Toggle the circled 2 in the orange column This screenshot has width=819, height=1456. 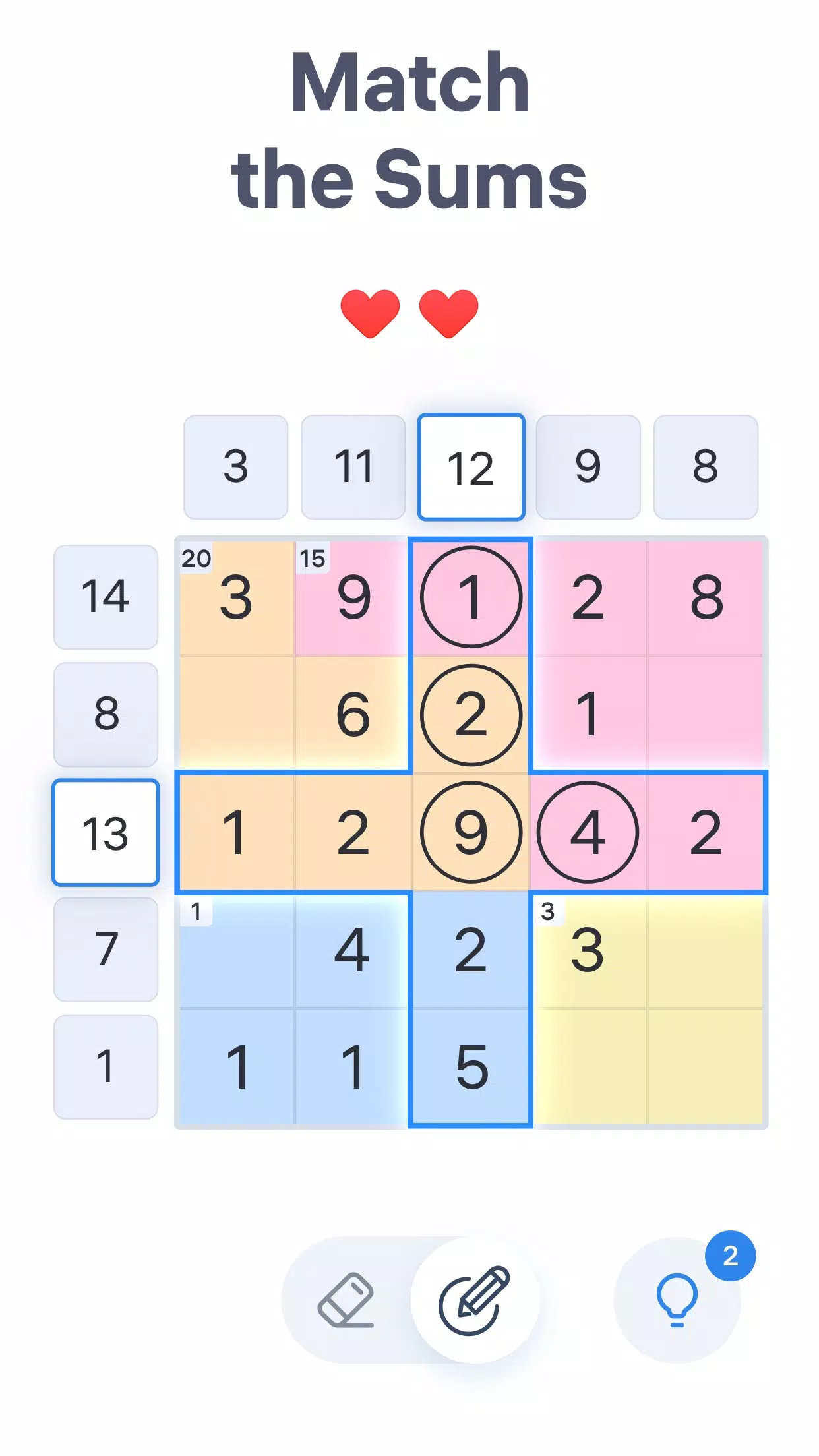point(471,714)
